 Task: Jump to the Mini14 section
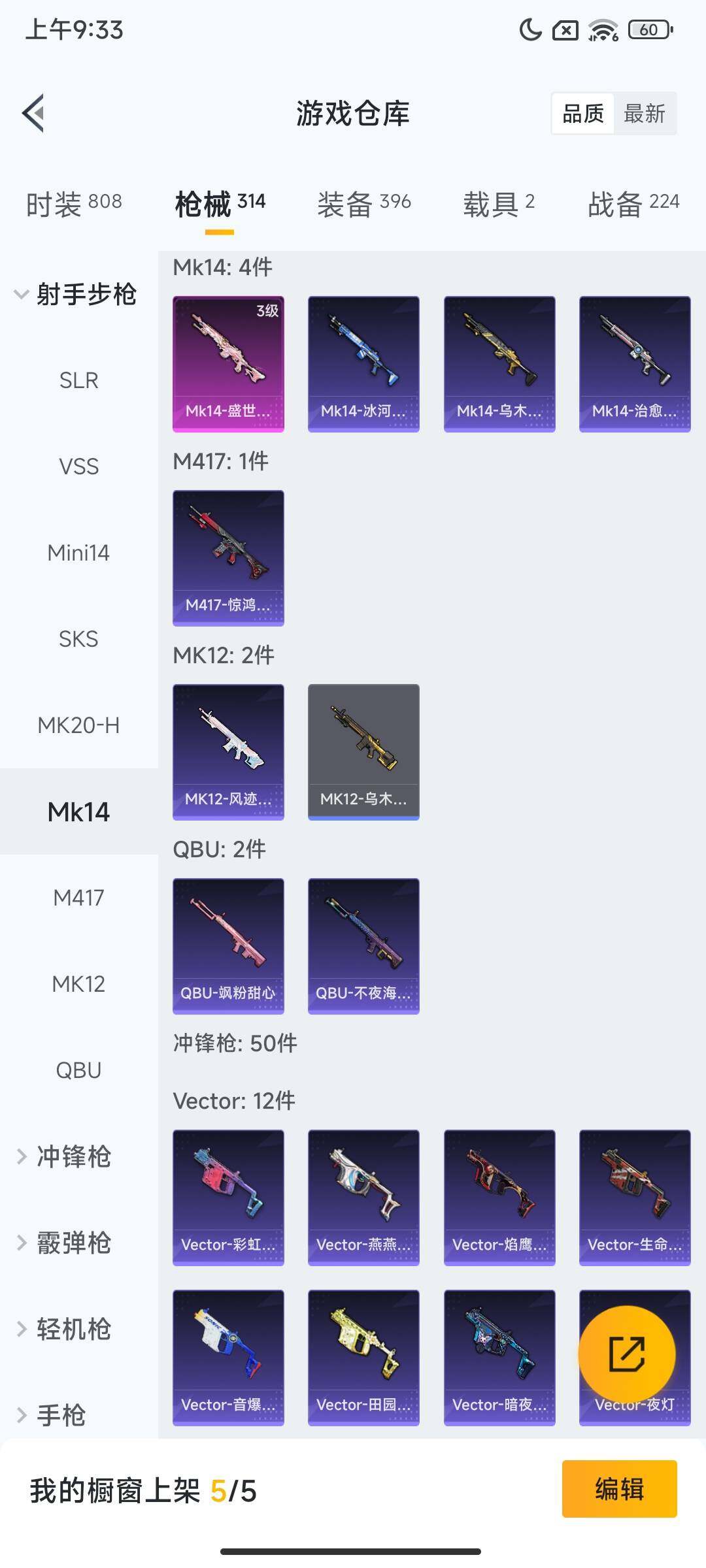[x=78, y=553]
